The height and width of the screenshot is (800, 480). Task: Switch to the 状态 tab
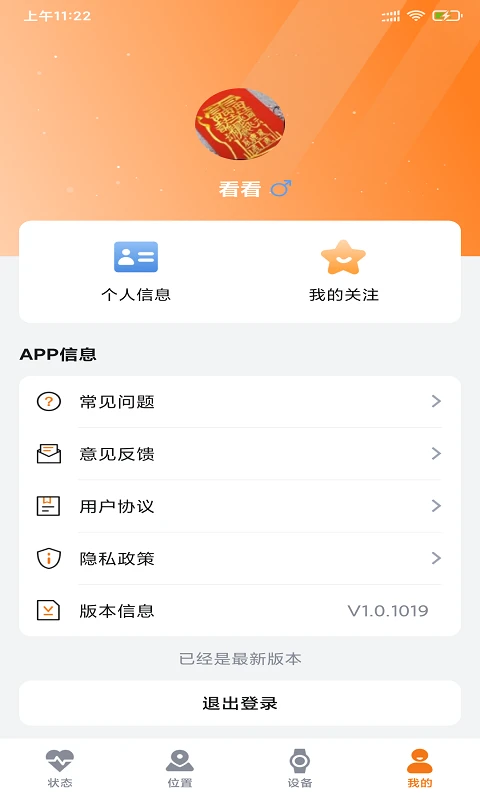(60, 768)
